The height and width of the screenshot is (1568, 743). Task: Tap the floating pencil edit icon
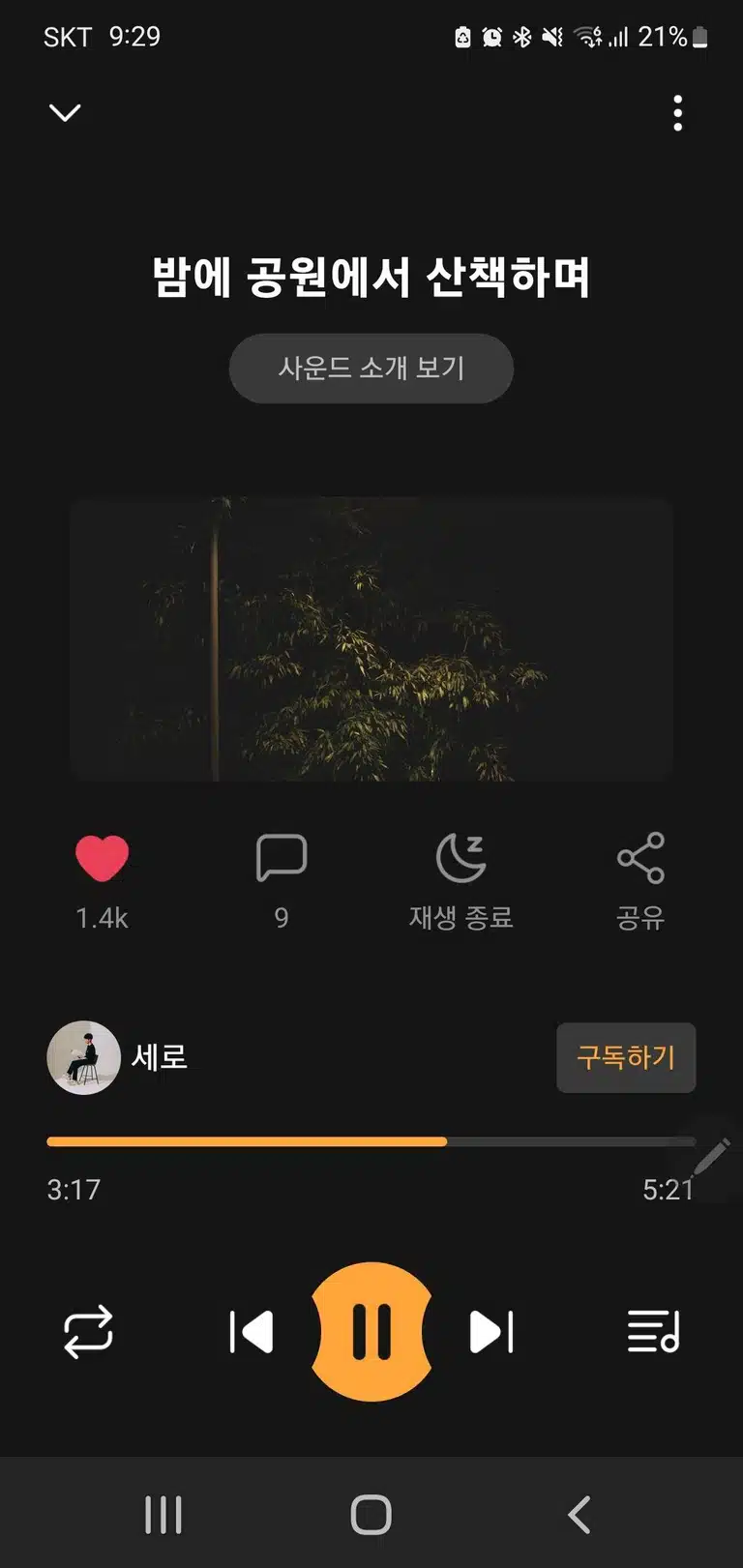[x=710, y=1157]
